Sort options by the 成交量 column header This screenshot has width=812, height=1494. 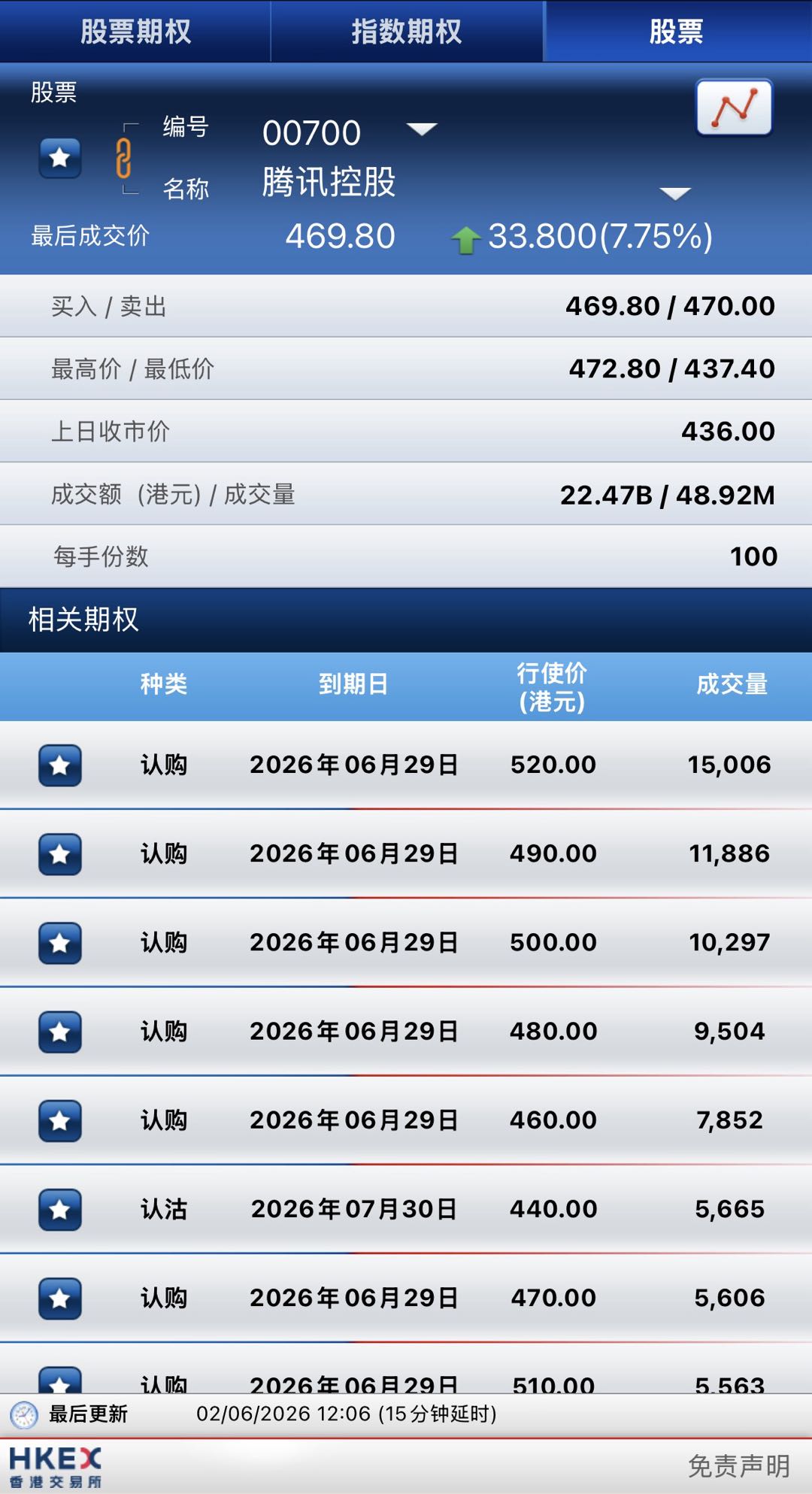coord(732,684)
